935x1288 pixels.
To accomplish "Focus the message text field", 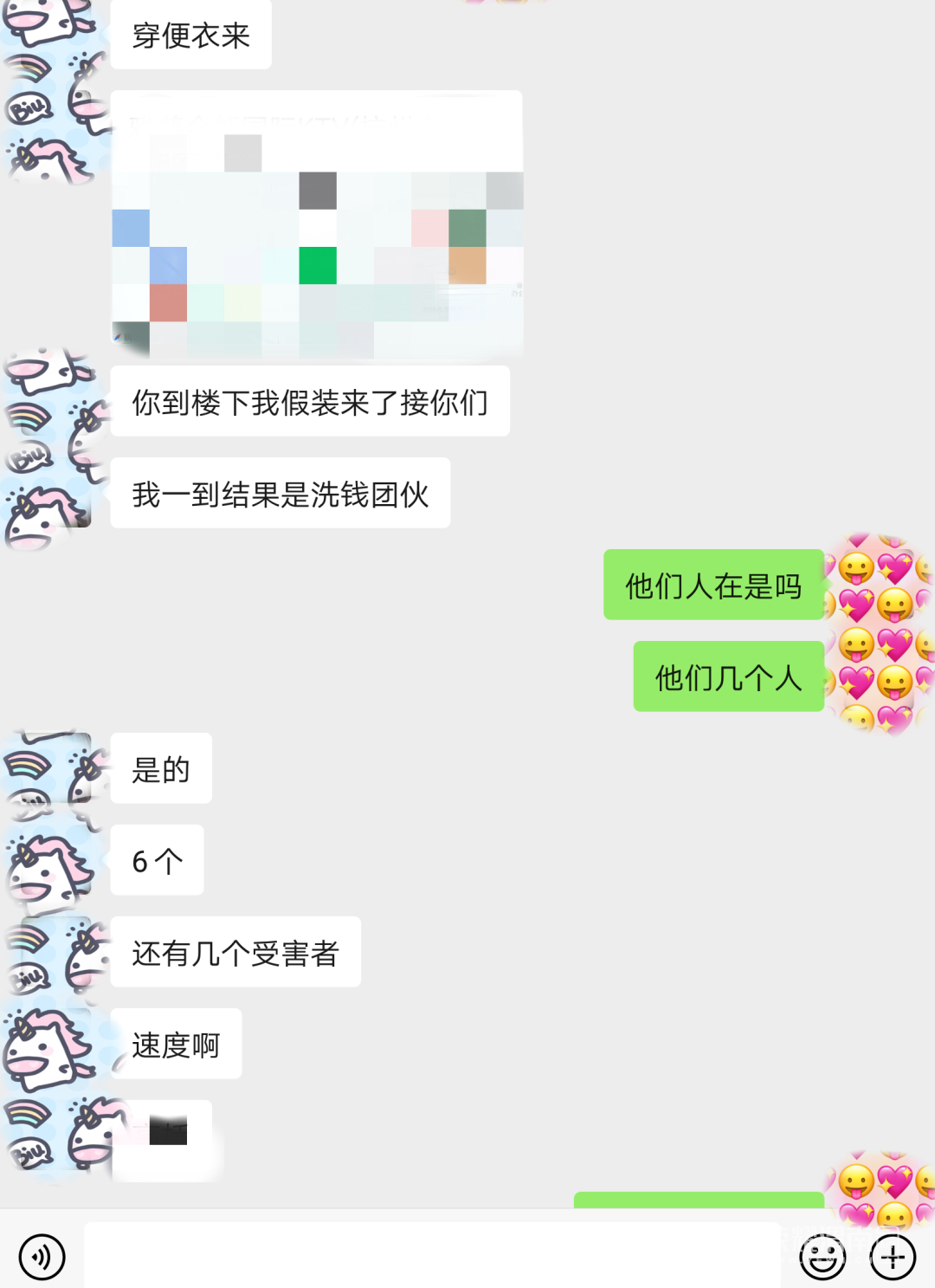I will [431, 1256].
